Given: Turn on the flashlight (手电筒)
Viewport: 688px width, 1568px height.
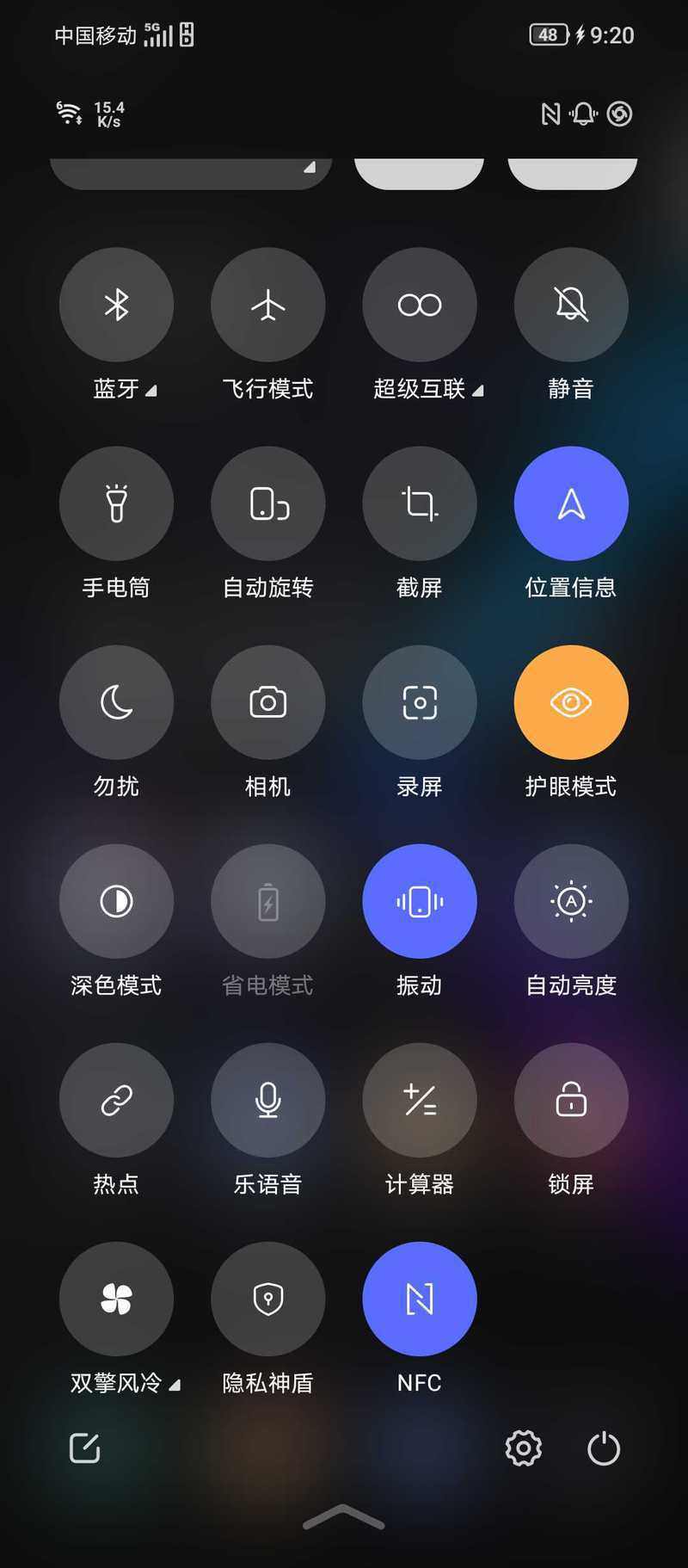Looking at the screenshot, I should click(x=116, y=503).
